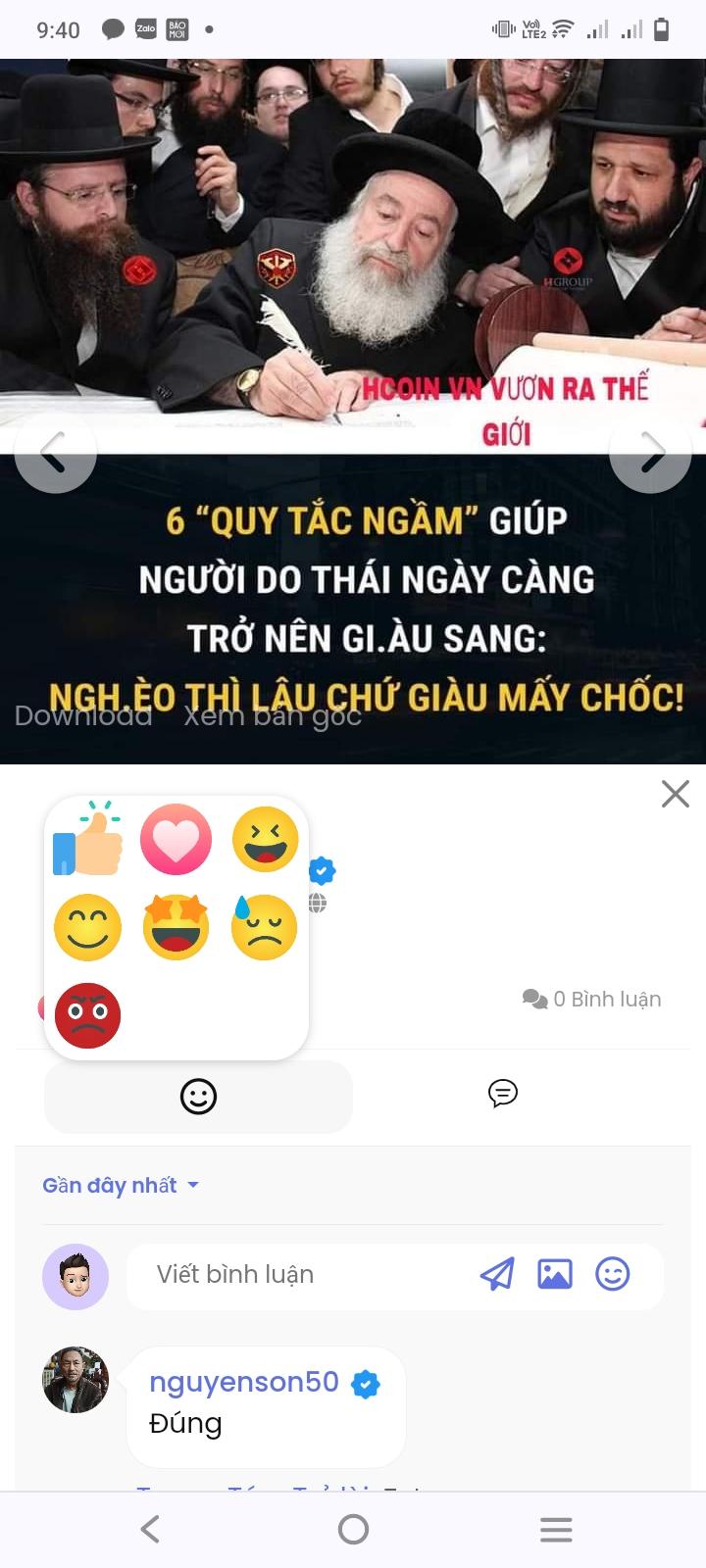Tap the Download link
706x1568 pixels.
(x=83, y=716)
